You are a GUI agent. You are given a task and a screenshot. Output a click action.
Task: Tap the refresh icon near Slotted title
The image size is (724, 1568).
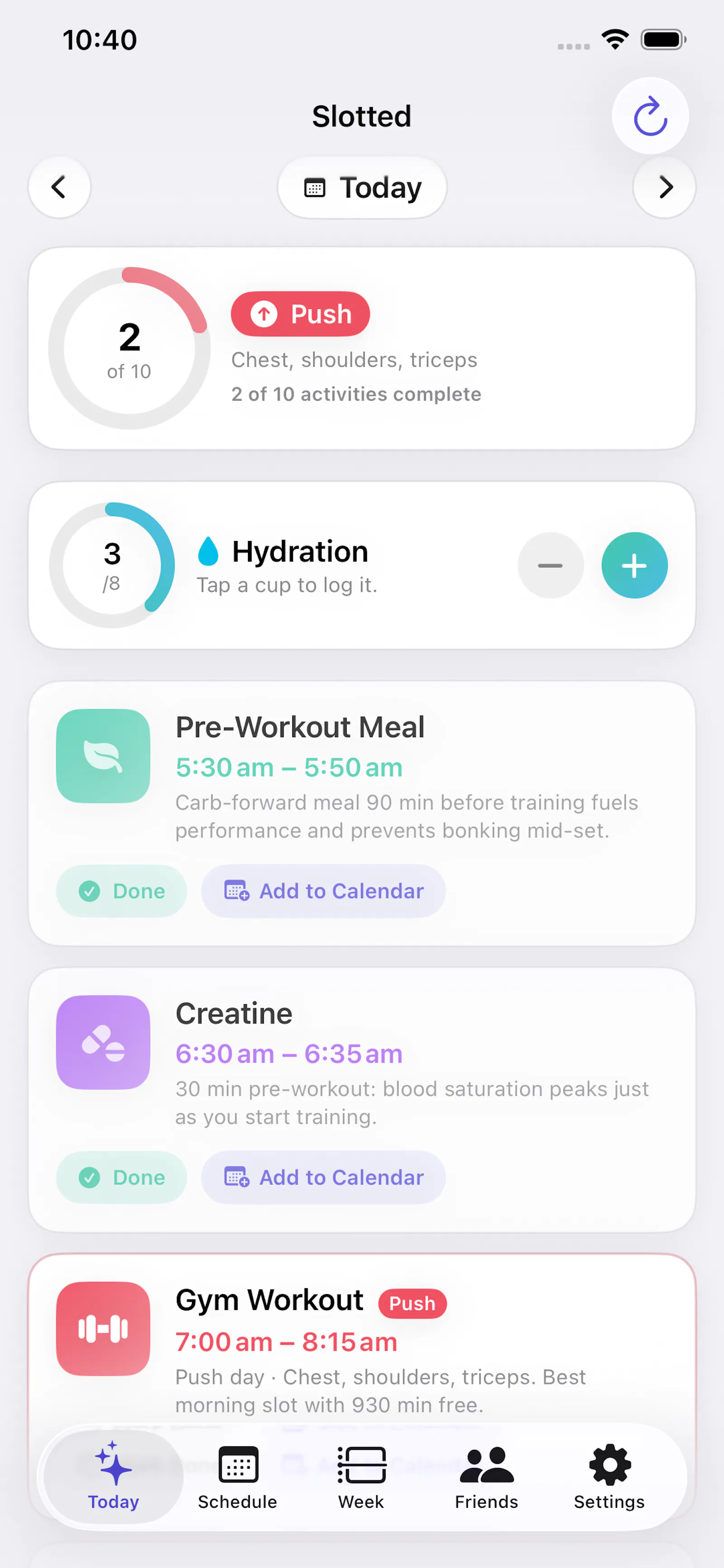click(650, 115)
